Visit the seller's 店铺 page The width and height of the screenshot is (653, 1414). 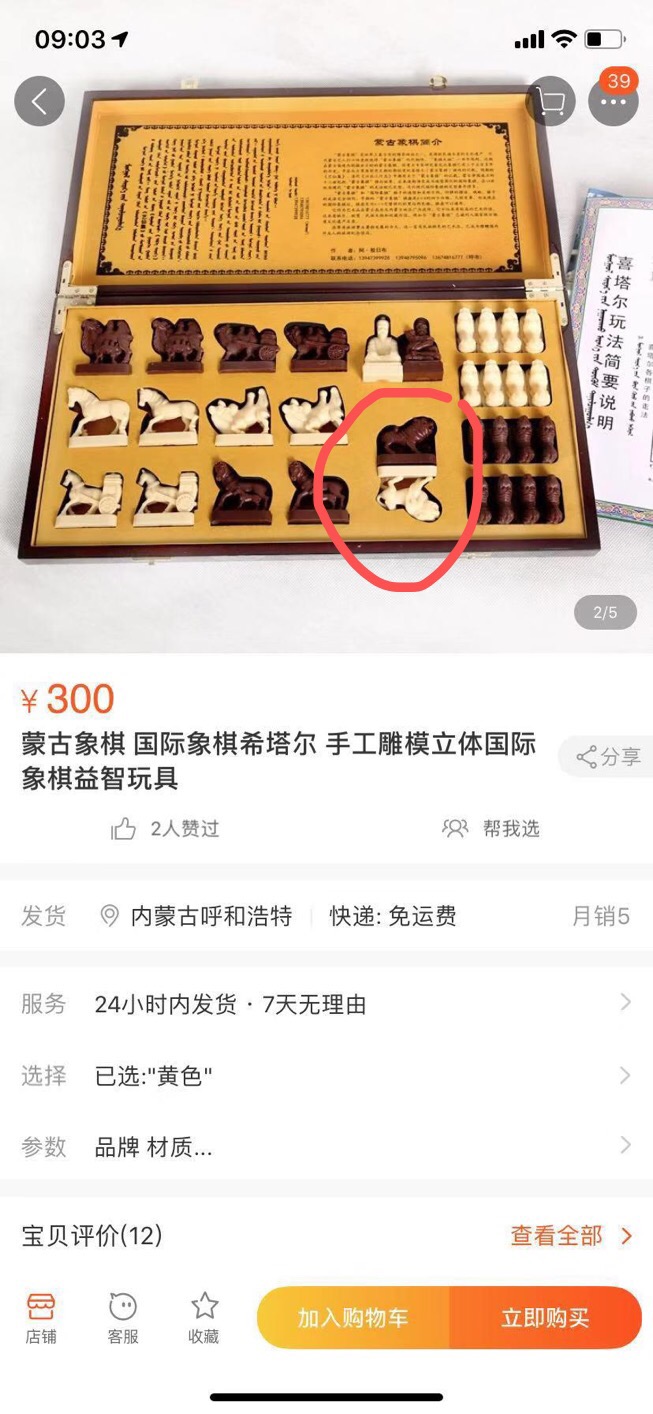coord(41,1317)
